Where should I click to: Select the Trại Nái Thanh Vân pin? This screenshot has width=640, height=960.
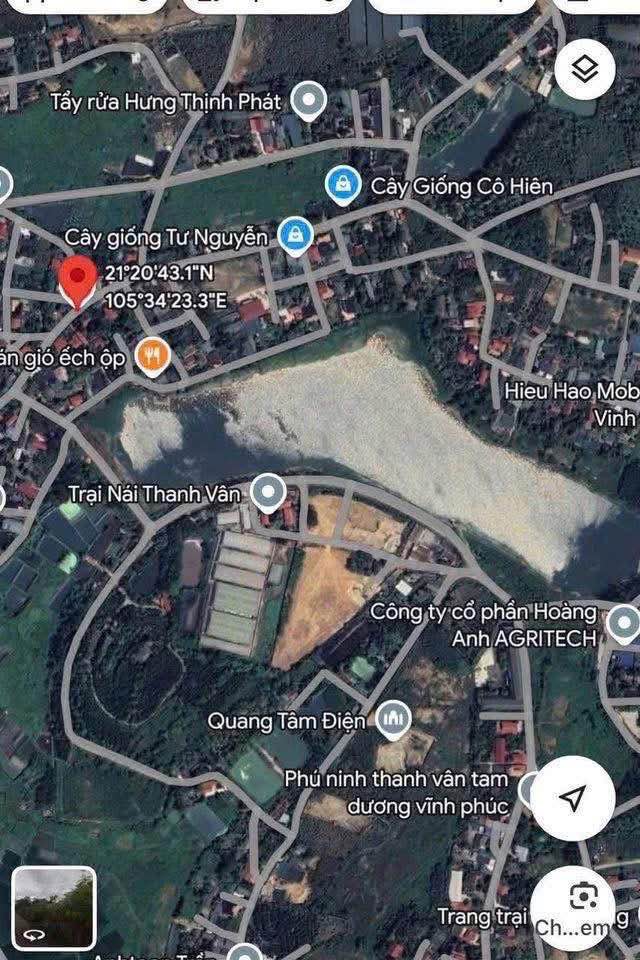[x=267, y=492]
